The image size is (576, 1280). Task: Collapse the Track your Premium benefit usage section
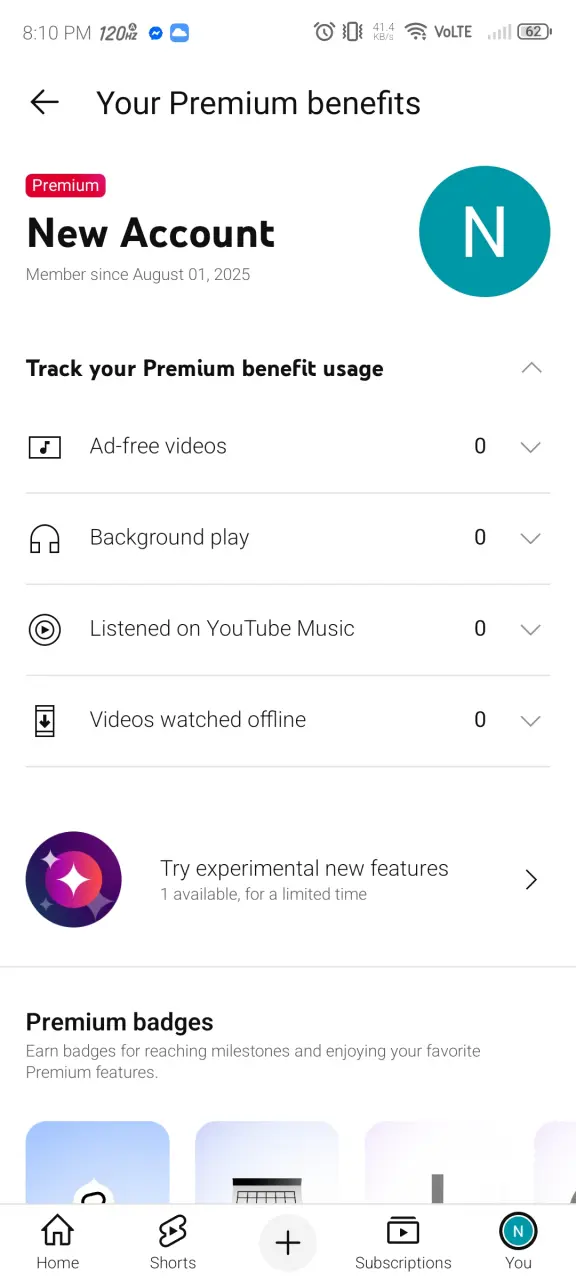[531, 368]
